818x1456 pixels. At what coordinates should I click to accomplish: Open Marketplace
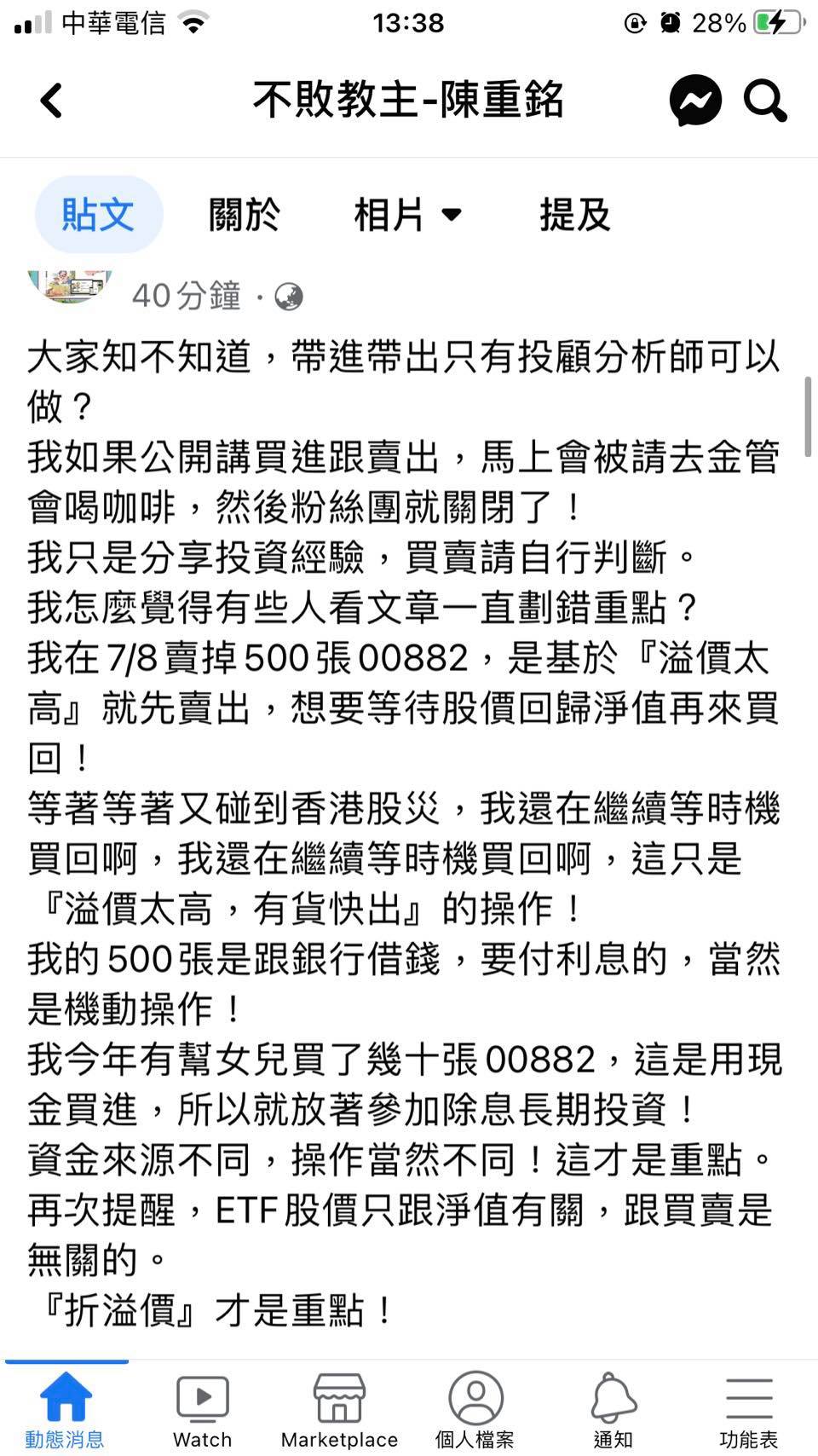pyautogui.click(x=339, y=1410)
